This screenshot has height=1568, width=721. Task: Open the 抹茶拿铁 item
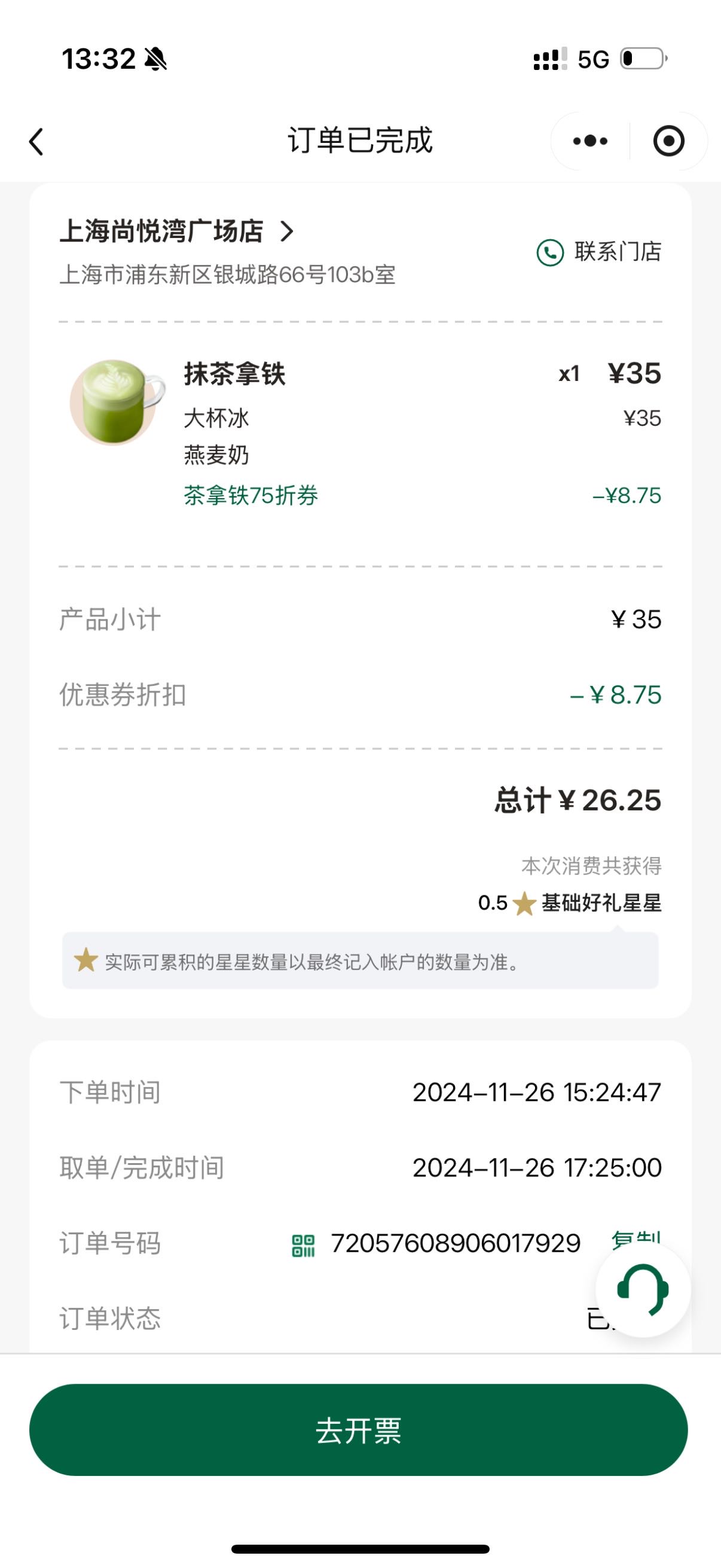pyautogui.click(x=235, y=373)
